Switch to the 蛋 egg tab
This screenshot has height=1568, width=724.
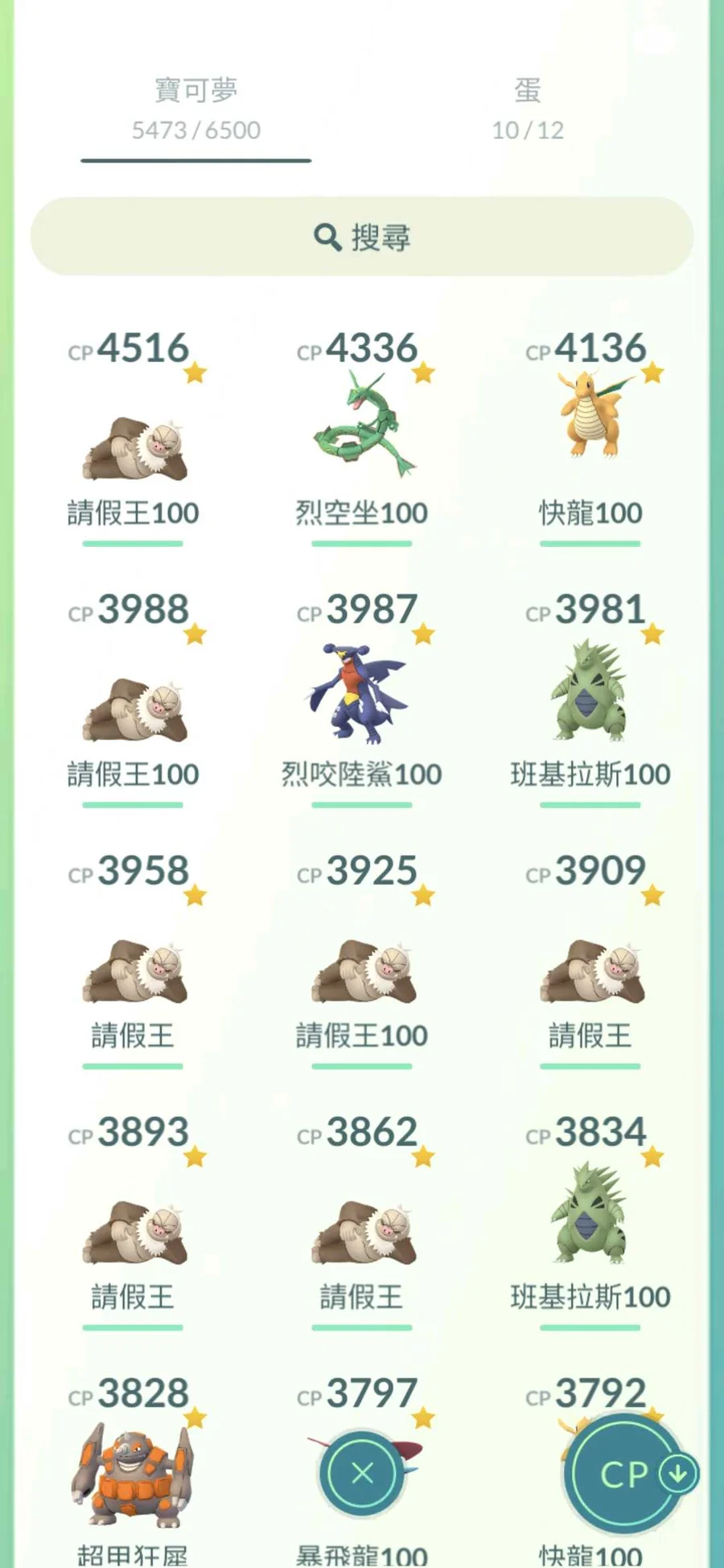527,109
